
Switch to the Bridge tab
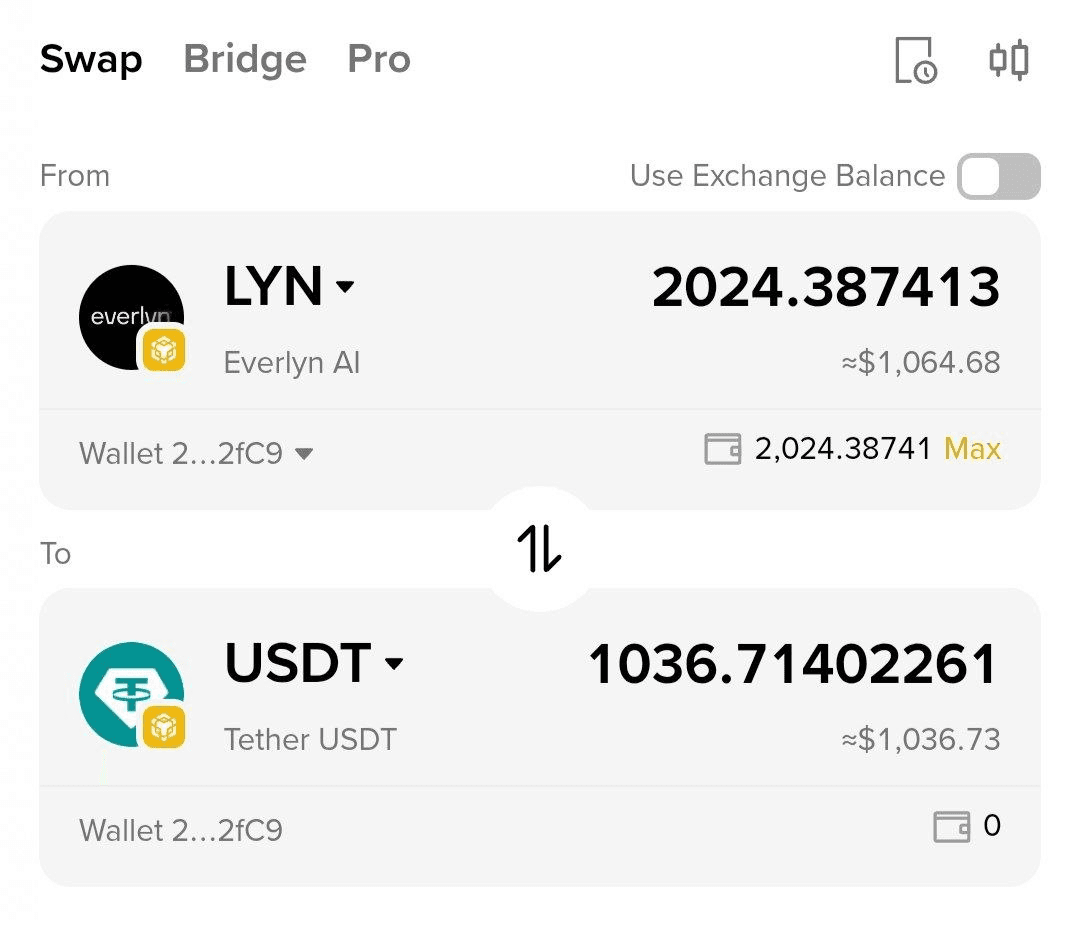245,60
